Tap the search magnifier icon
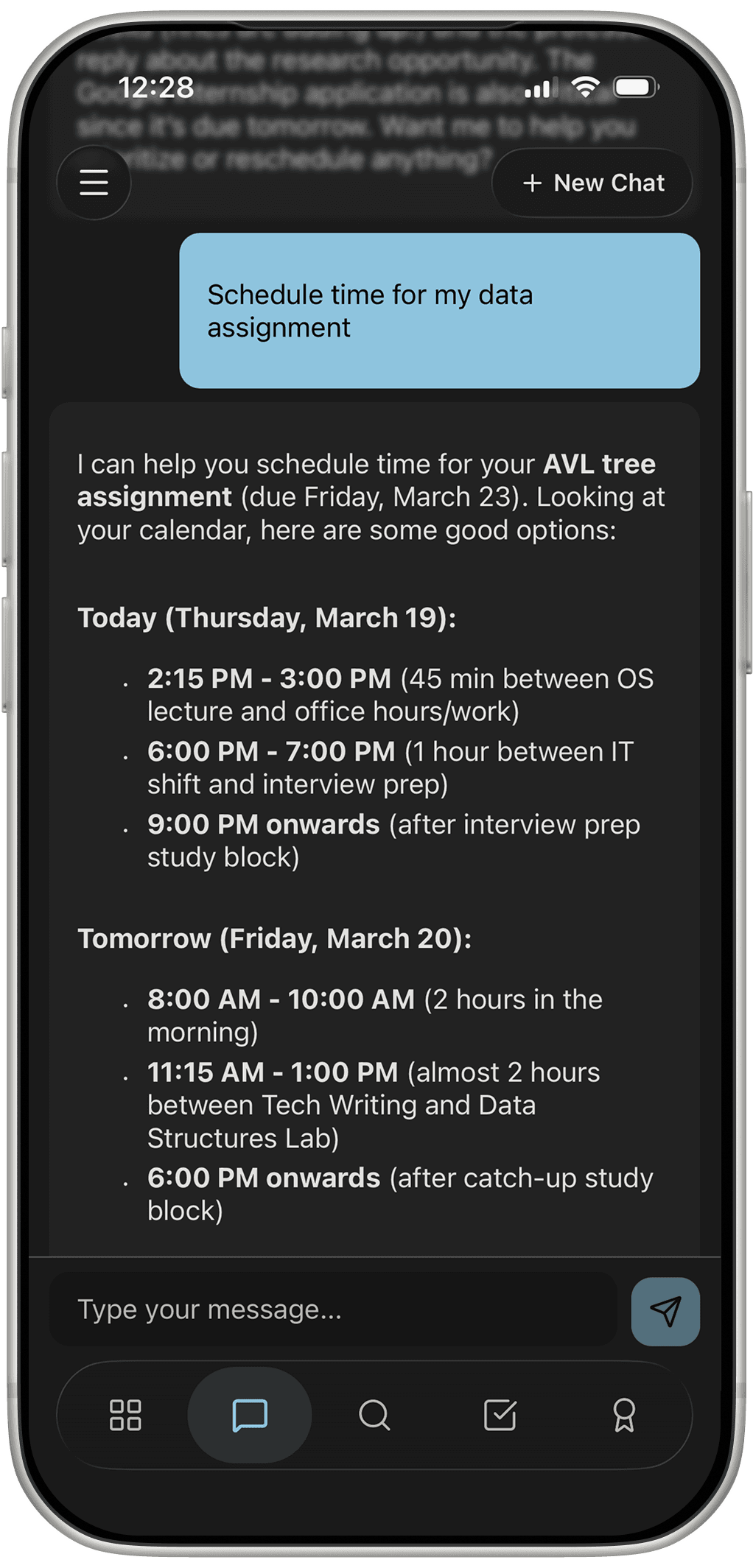Screen dimensions: 753x1568 [x=376, y=1415]
